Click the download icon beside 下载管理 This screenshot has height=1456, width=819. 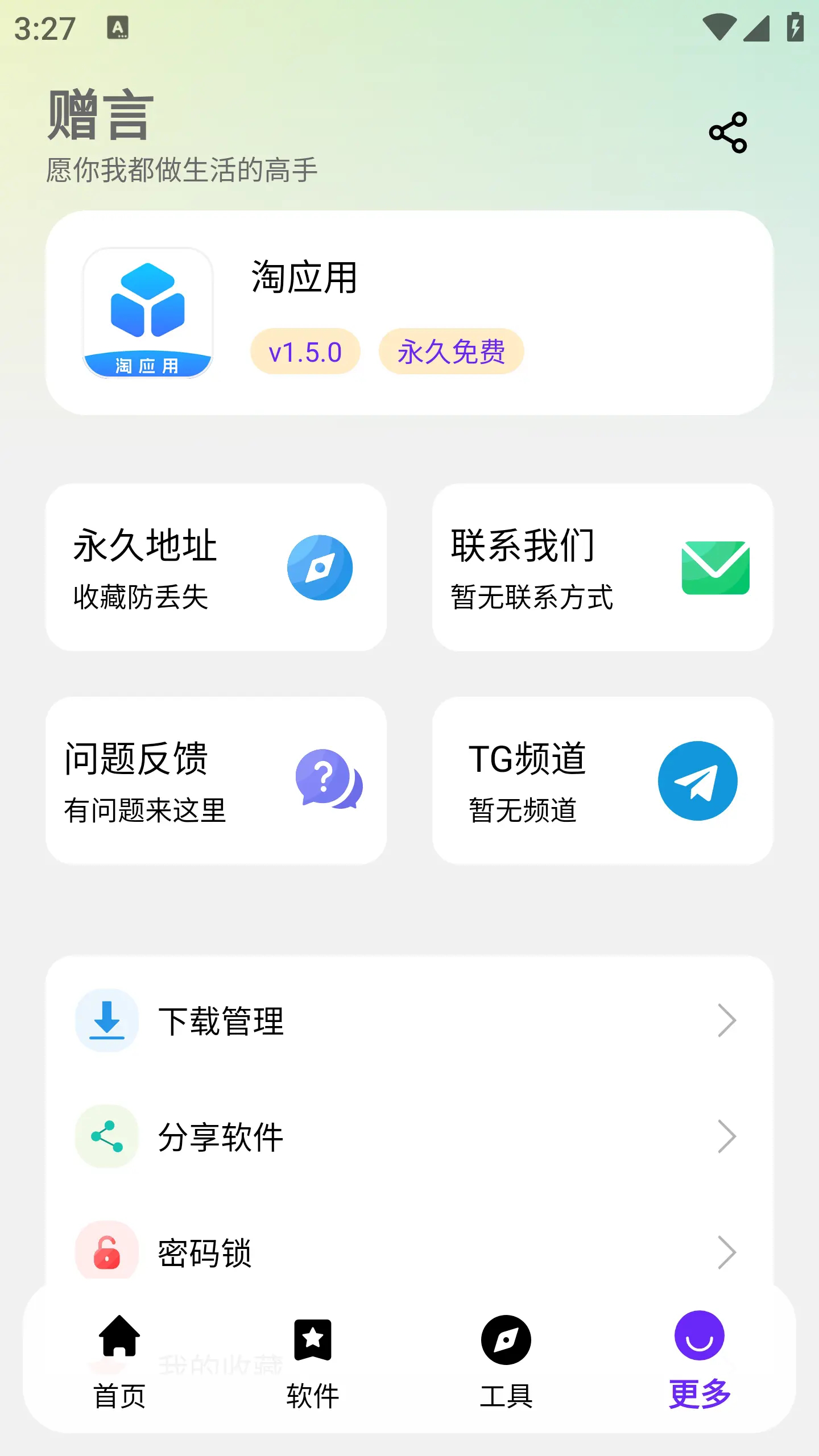pyautogui.click(x=108, y=1020)
